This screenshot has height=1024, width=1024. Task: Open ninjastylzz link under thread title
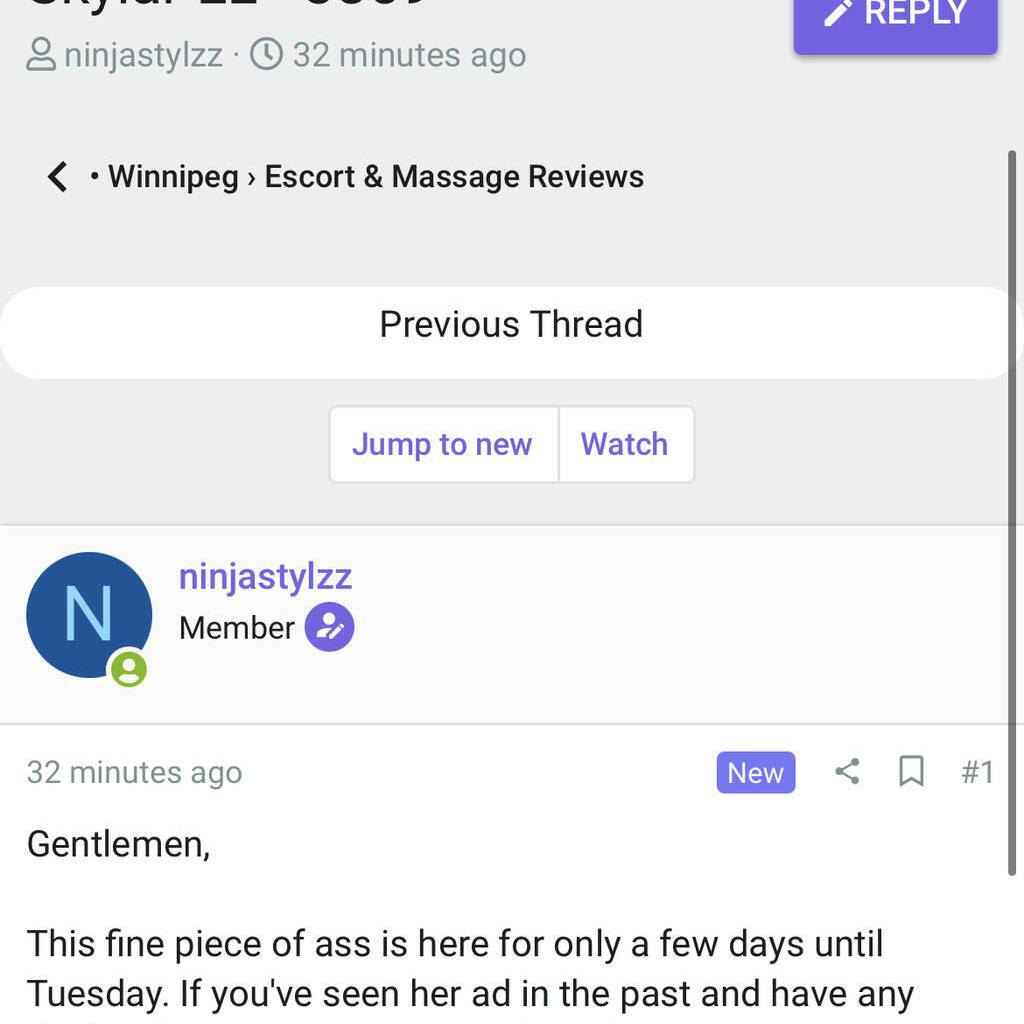[x=143, y=54]
